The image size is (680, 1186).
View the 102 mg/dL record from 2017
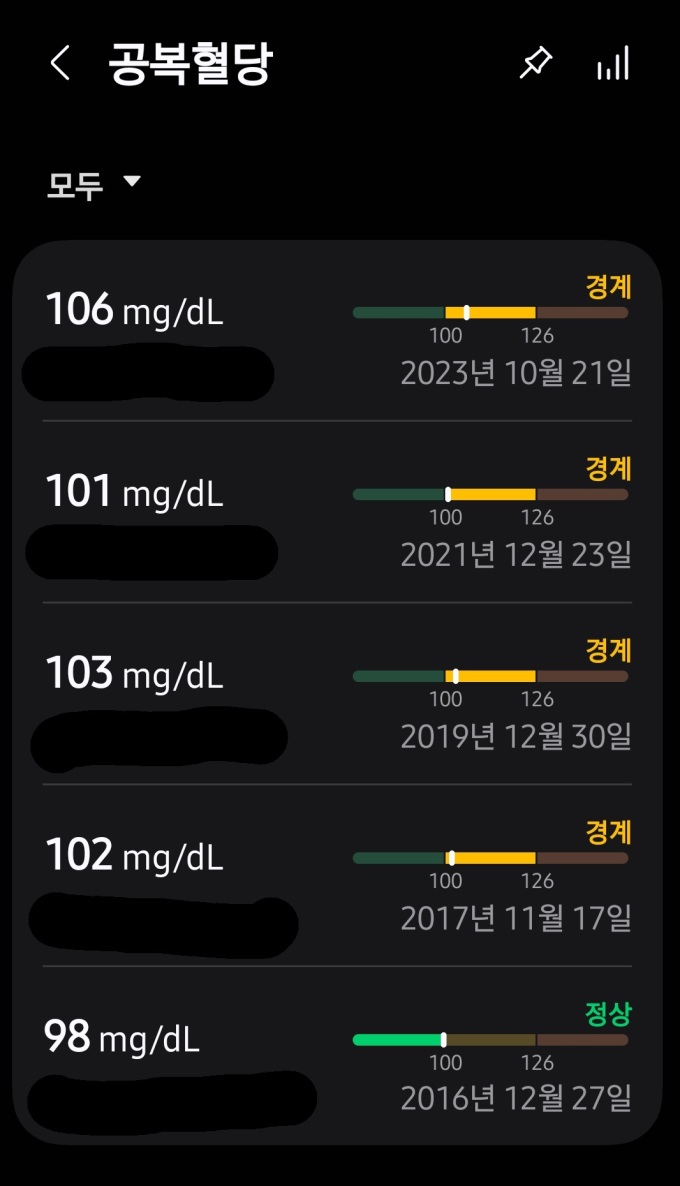(x=337, y=875)
